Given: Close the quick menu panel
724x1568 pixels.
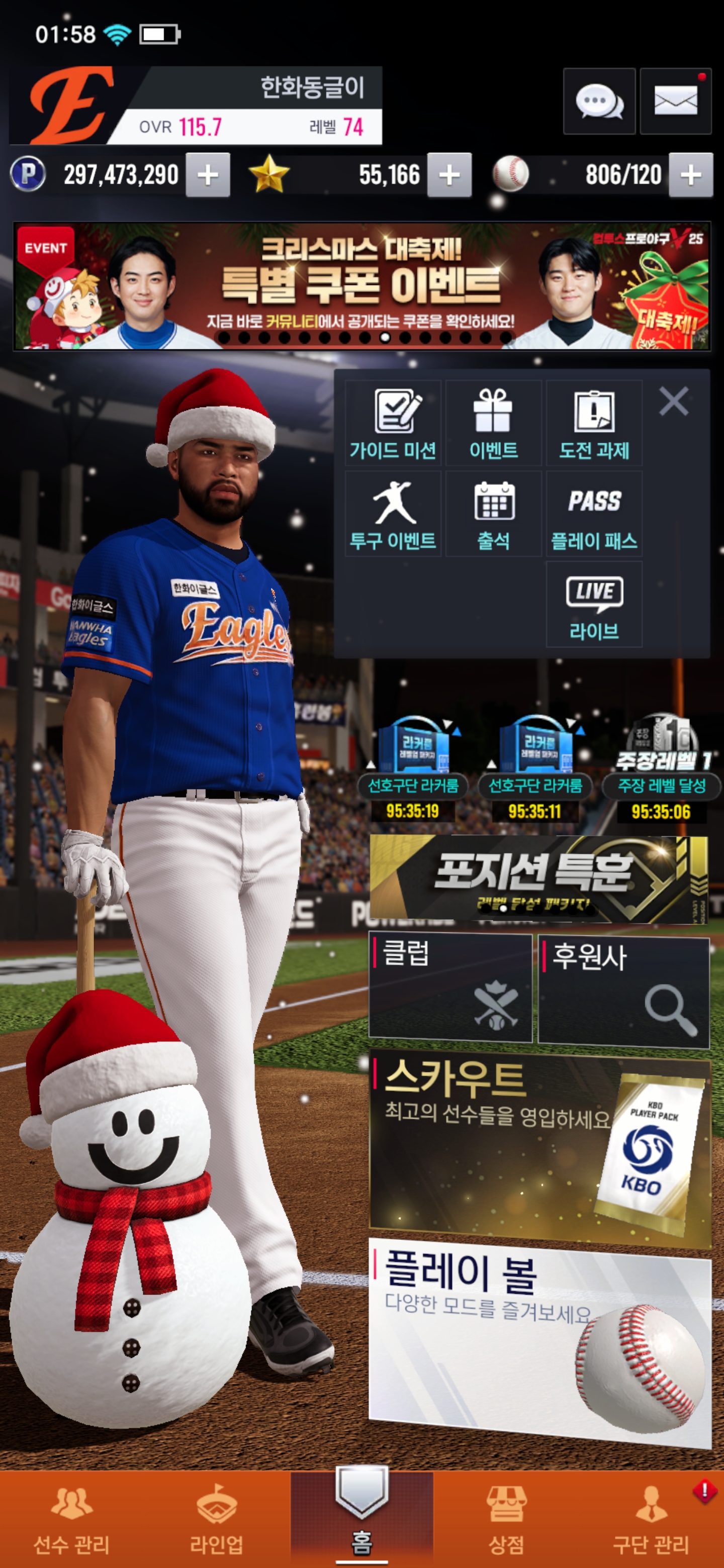Looking at the screenshot, I should click(673, 401).
